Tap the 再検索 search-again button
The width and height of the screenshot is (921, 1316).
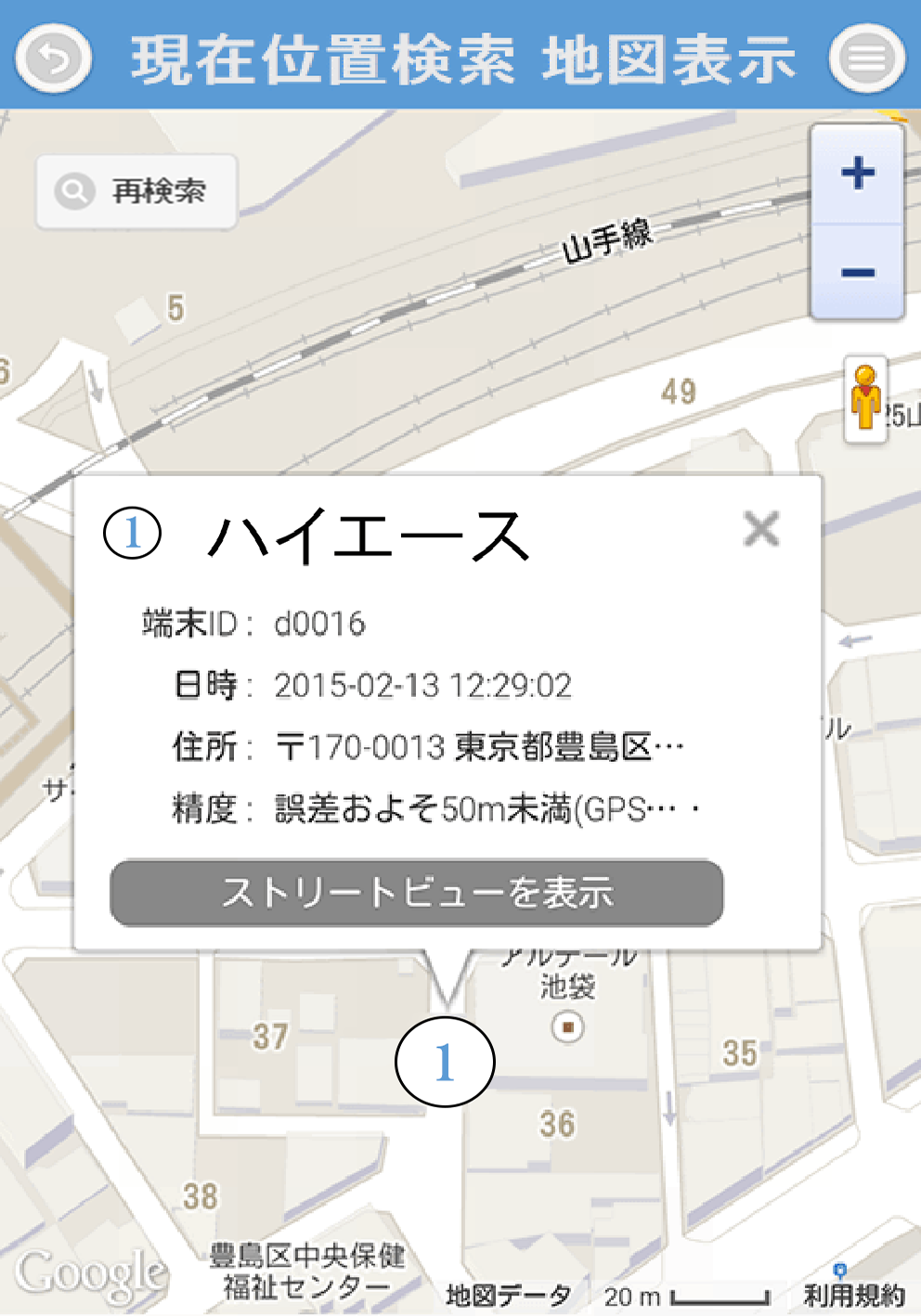(x=136, y=191)
